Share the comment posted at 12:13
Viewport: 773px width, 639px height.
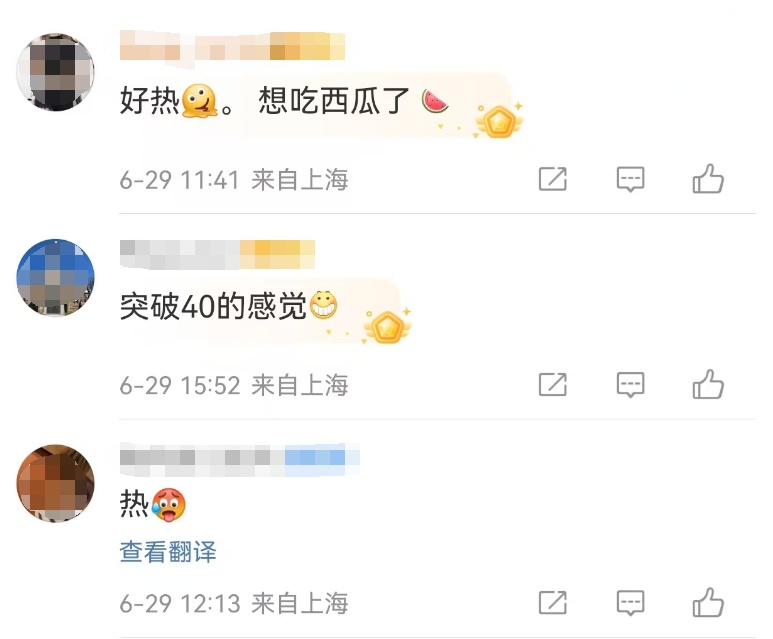552,603
